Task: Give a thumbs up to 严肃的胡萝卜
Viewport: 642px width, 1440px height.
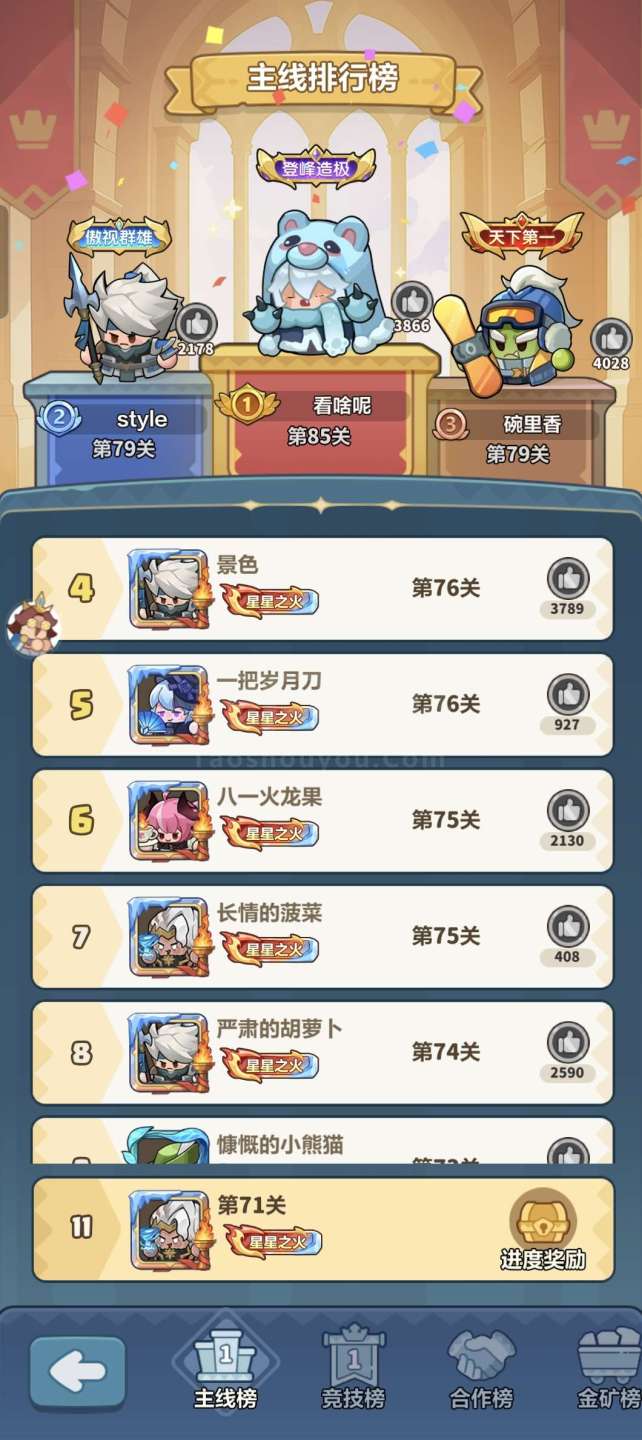Action: (567, 1043)
